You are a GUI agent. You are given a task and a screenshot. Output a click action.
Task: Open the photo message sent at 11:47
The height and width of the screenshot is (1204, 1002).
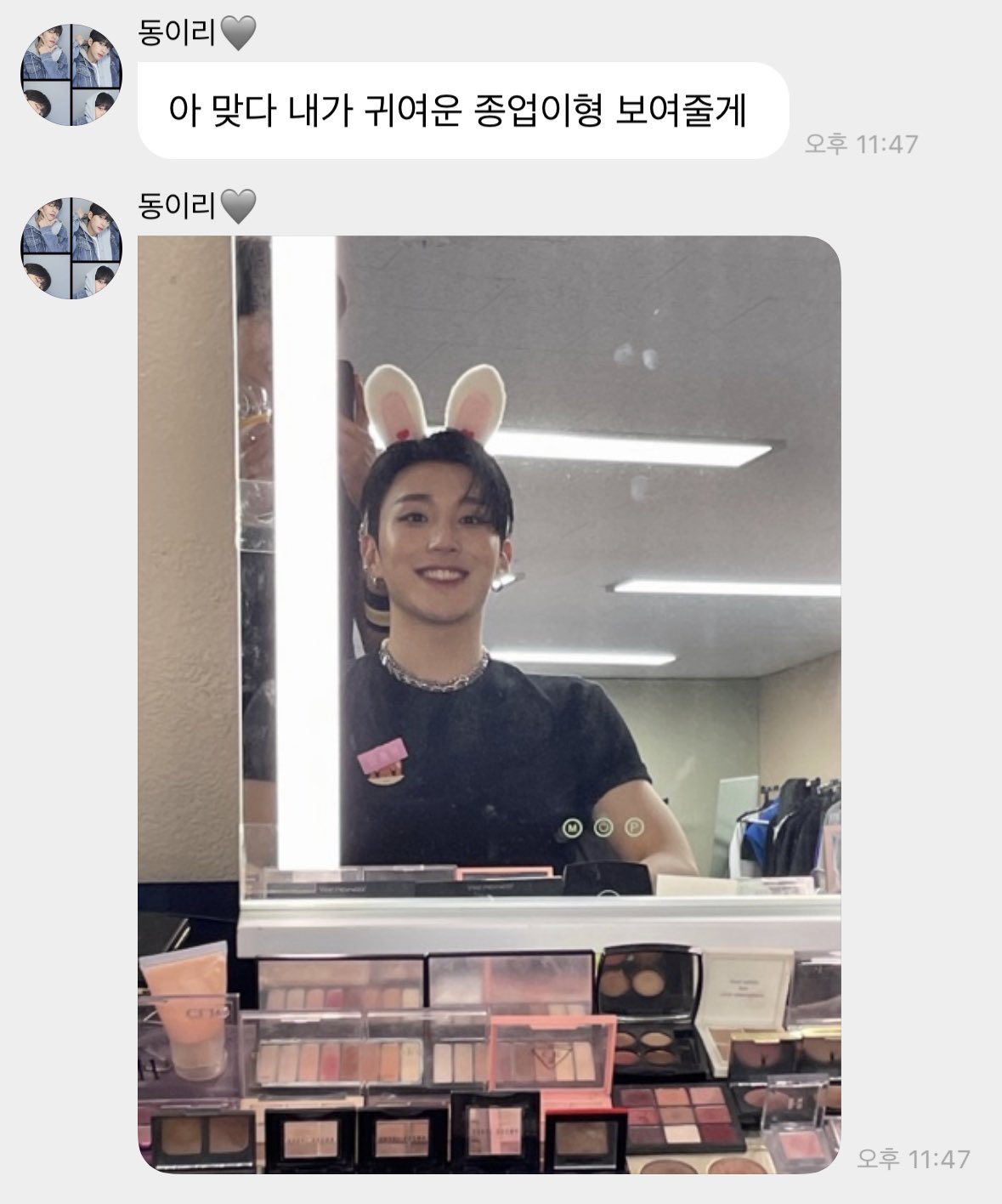489,704
